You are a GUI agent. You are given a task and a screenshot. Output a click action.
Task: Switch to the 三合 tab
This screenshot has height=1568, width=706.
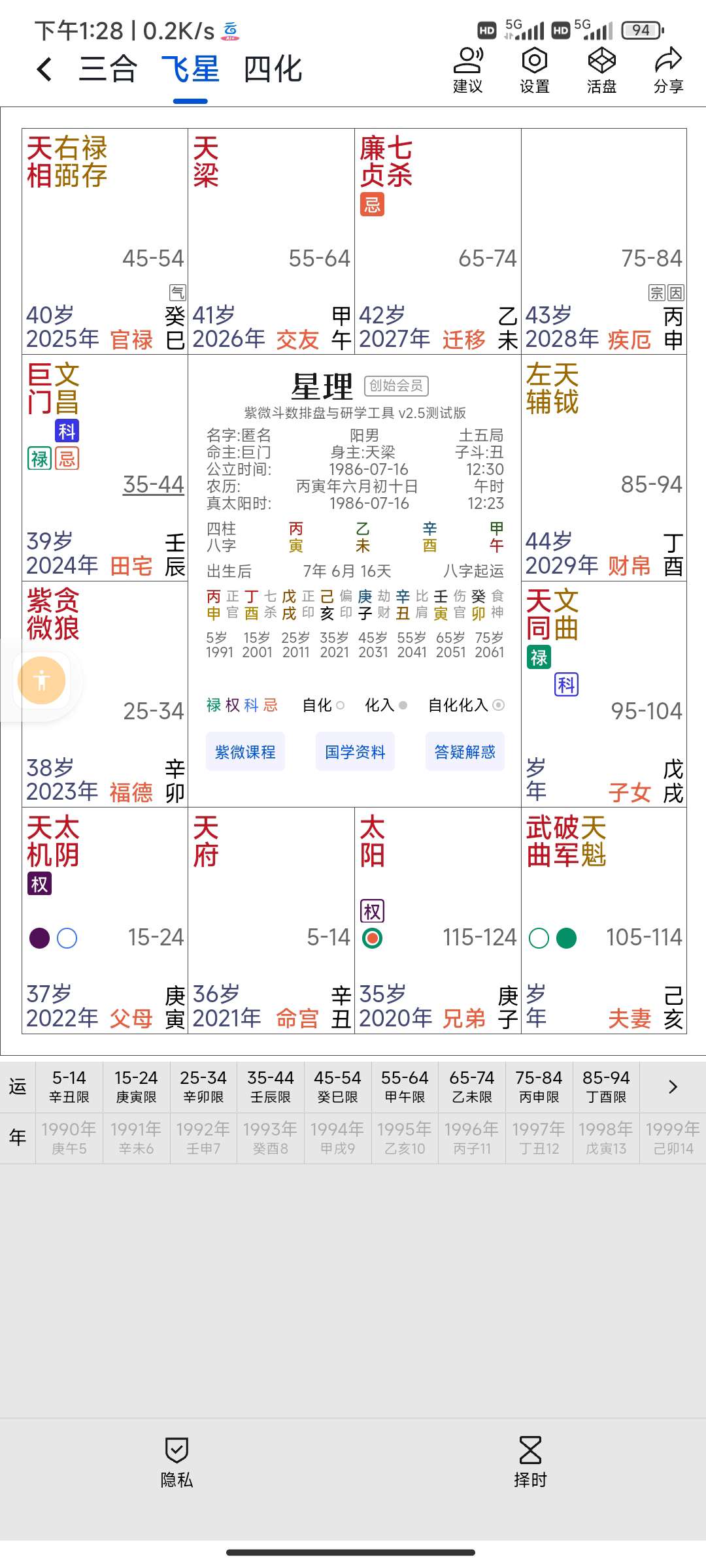108,69
